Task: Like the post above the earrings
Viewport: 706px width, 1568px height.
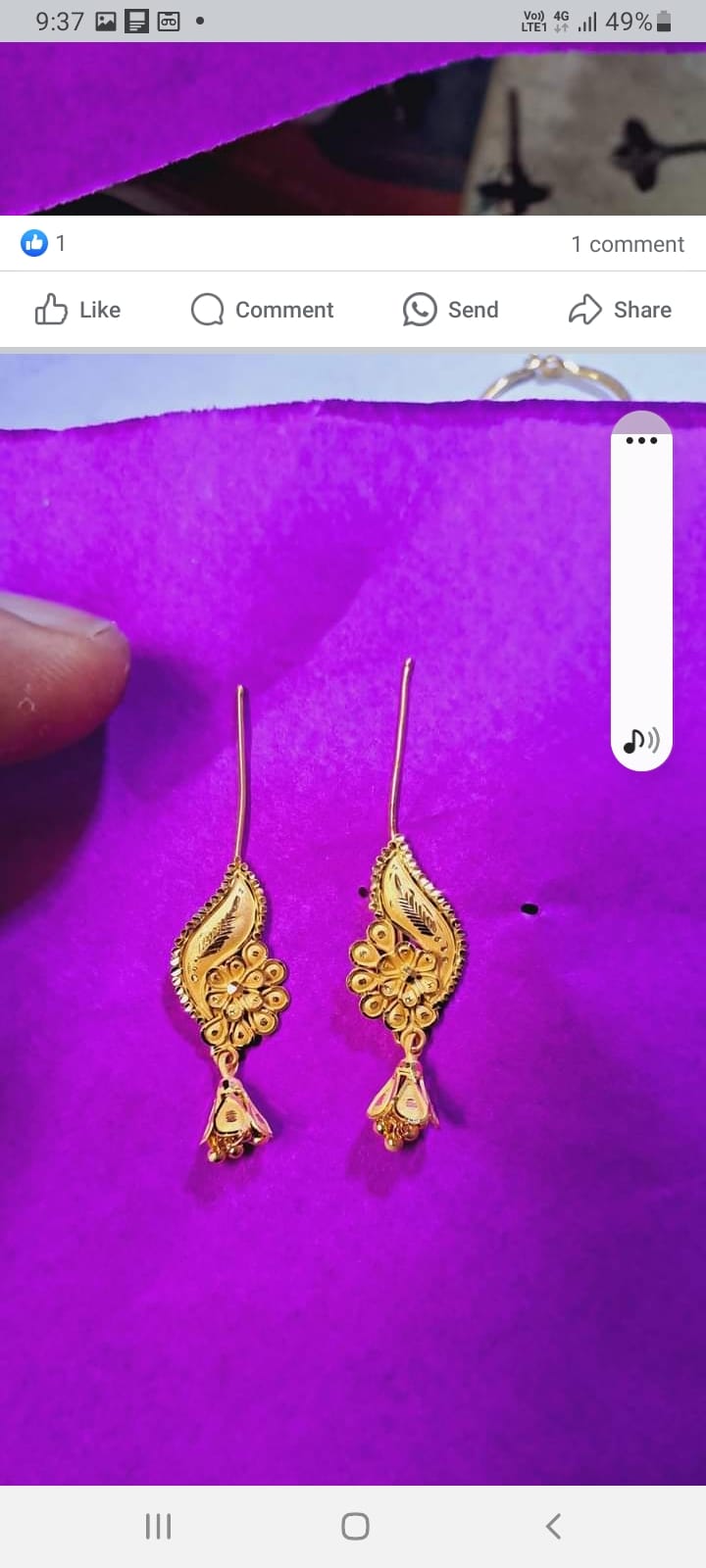Action: (x=77, y=310)
